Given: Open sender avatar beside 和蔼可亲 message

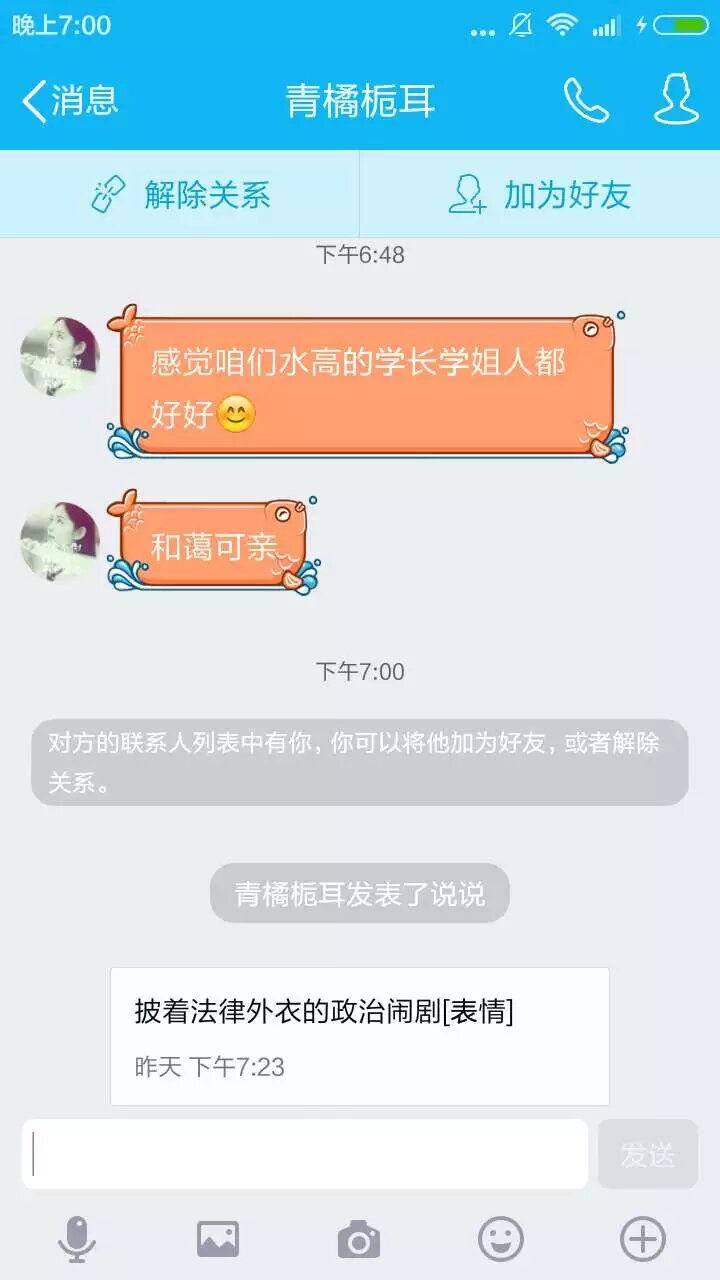Looking at the screenshot, I should pyautogui.click(x=60, y=541).
